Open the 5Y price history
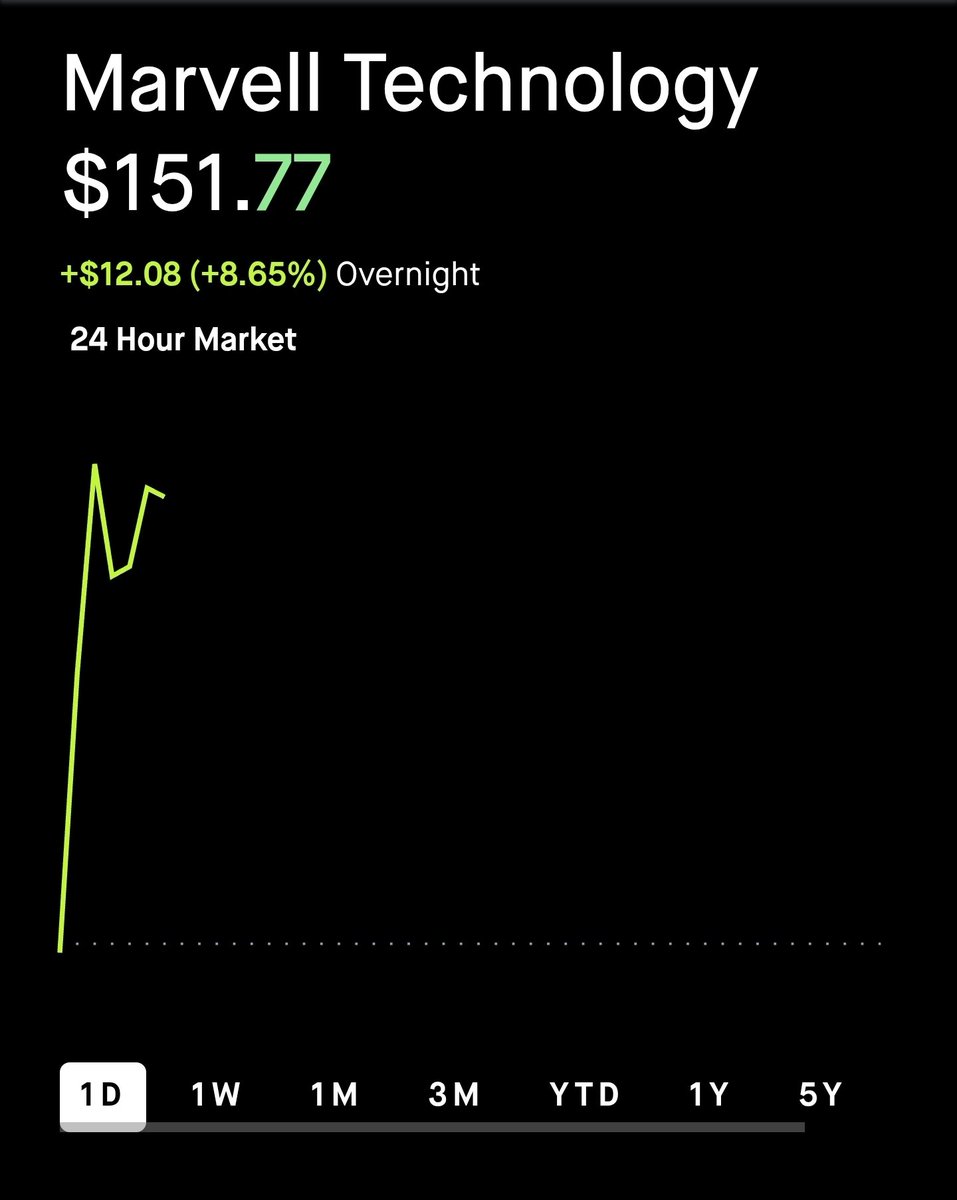This screenshot has width=957, height=1200. click(x=820, y=1095)
